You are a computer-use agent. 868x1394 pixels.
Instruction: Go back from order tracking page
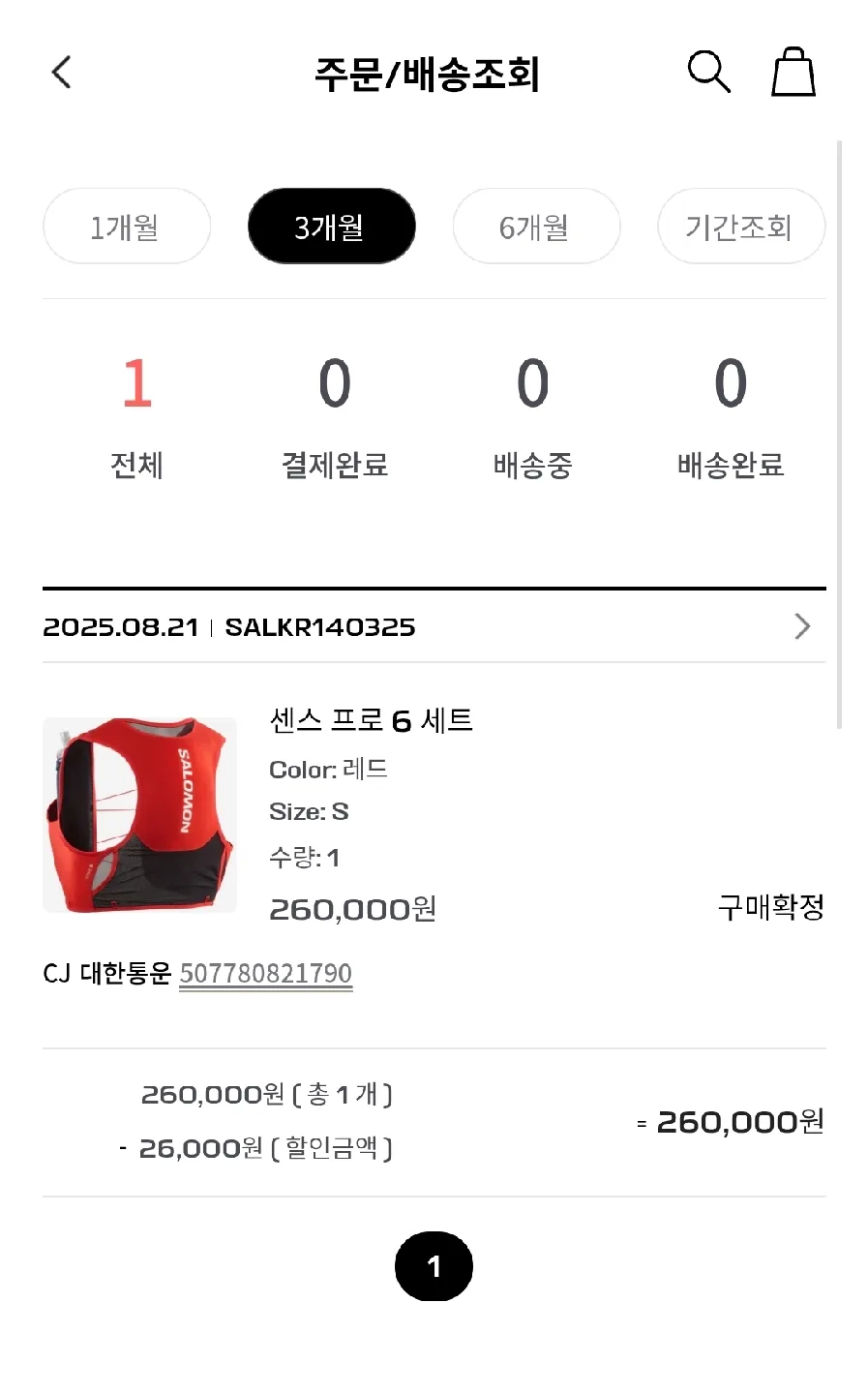[61, 73]
